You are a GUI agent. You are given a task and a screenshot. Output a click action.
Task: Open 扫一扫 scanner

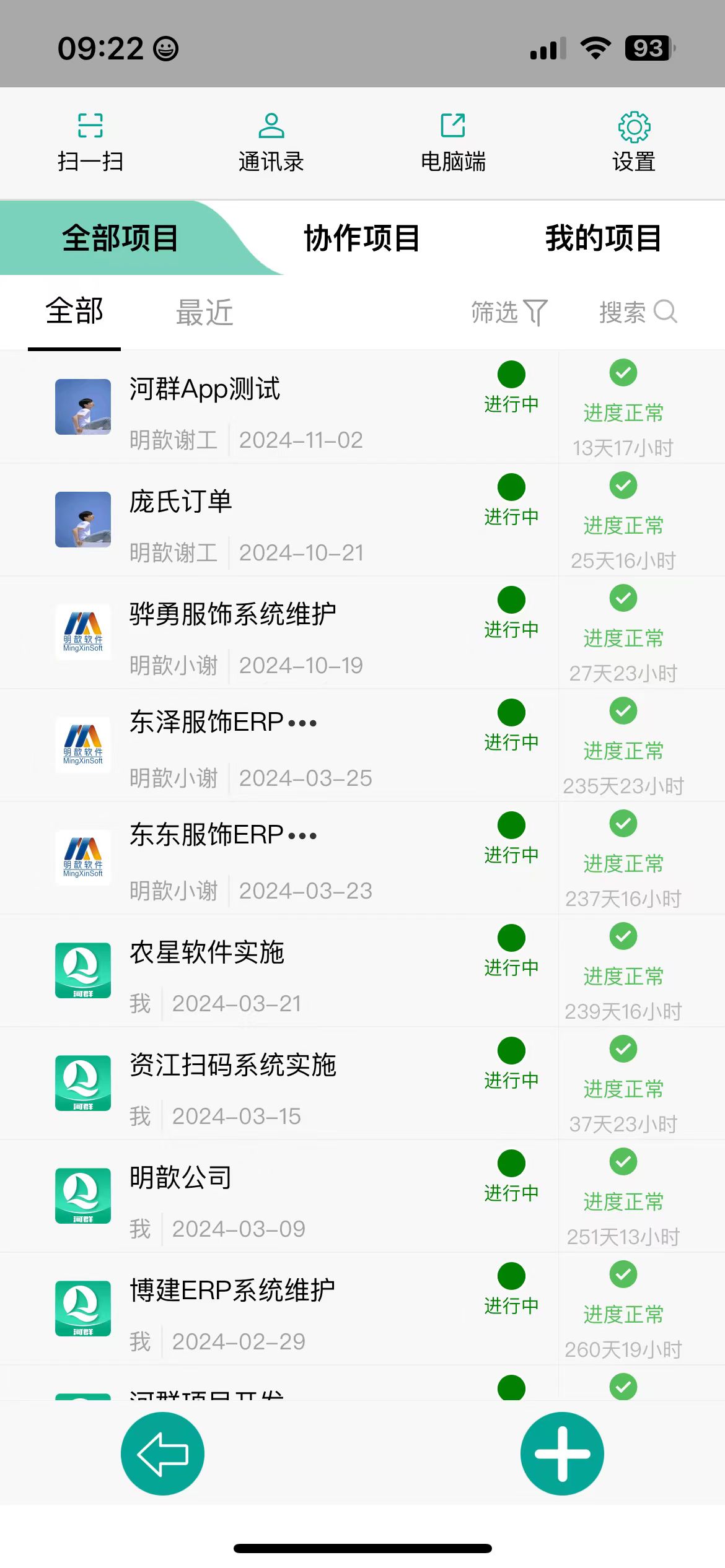pos(90,142)
